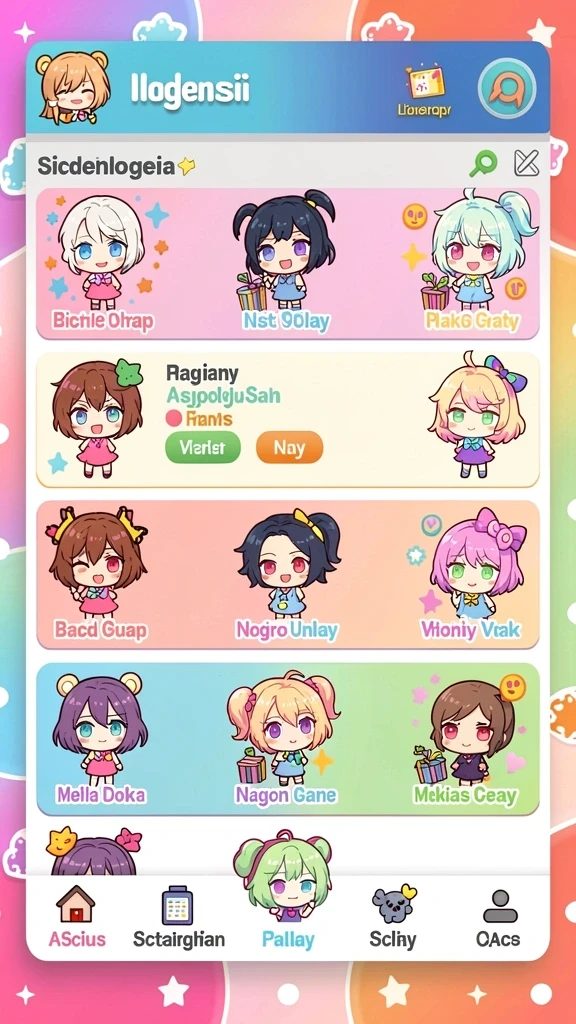
Task: Open the Bacd Guap character
Action: click(100, 573)
